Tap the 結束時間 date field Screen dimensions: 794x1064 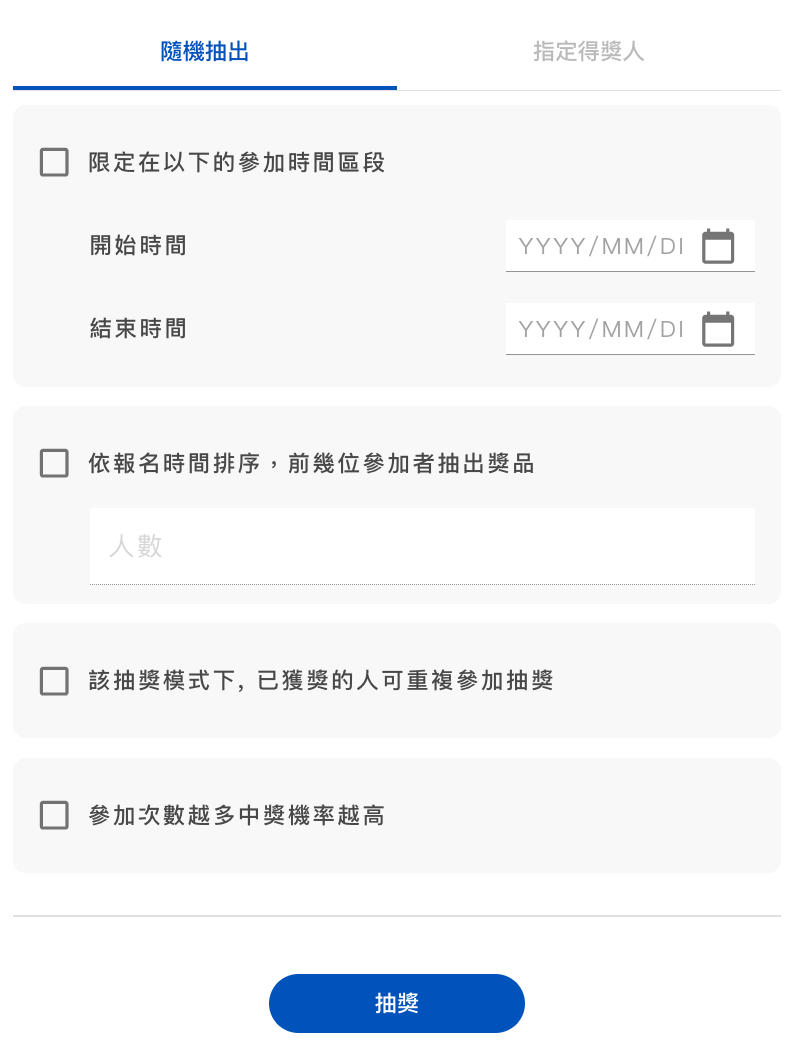tap(600, 329)
